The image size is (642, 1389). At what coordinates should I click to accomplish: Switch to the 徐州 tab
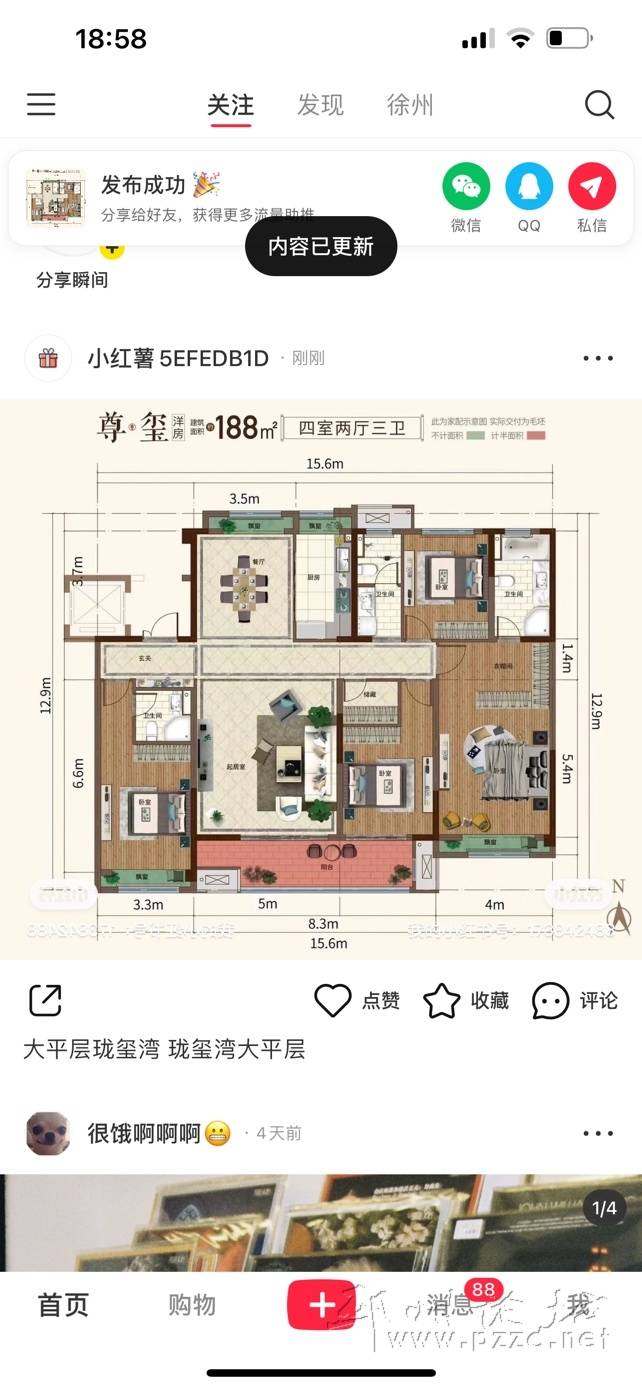coord(410,104)
